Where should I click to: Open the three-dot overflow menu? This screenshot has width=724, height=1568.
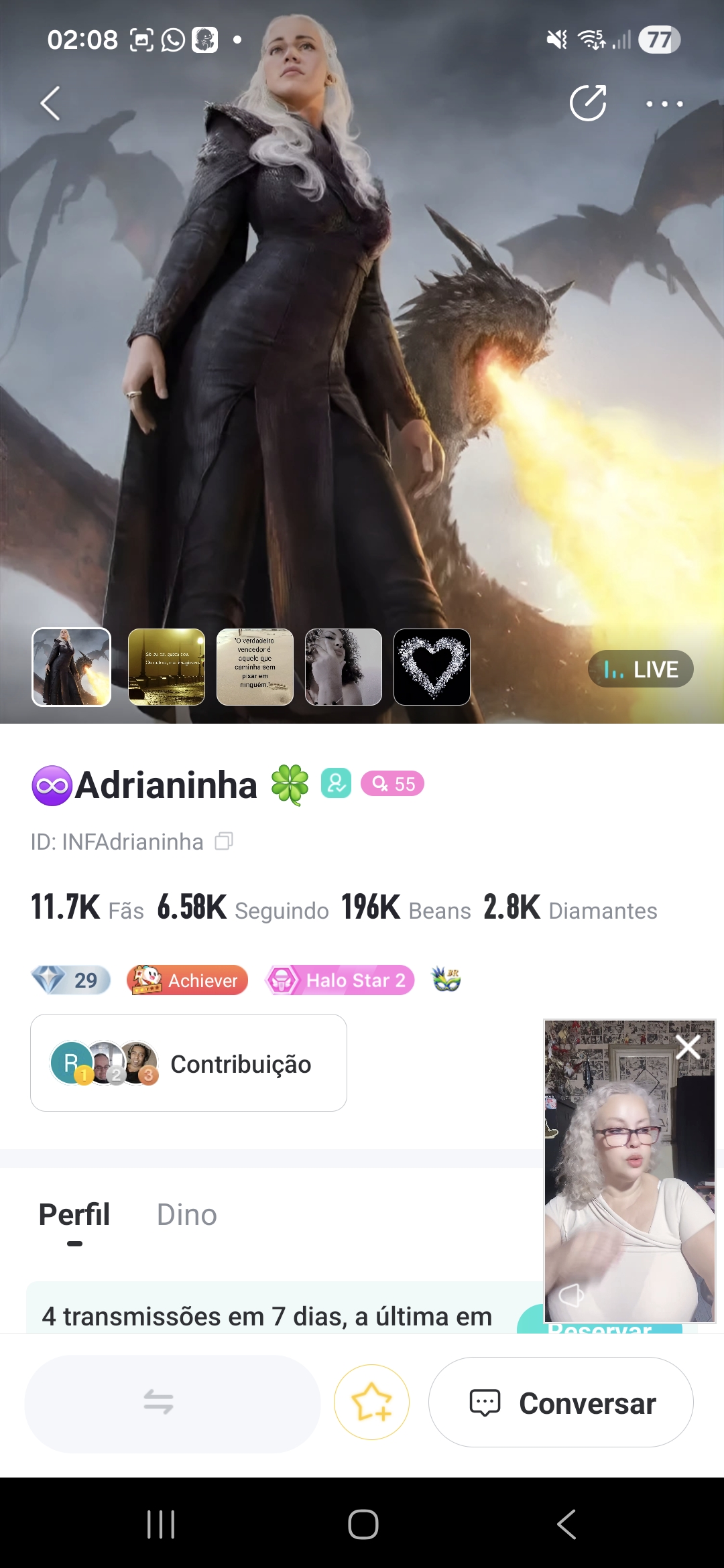coord(664,104)
